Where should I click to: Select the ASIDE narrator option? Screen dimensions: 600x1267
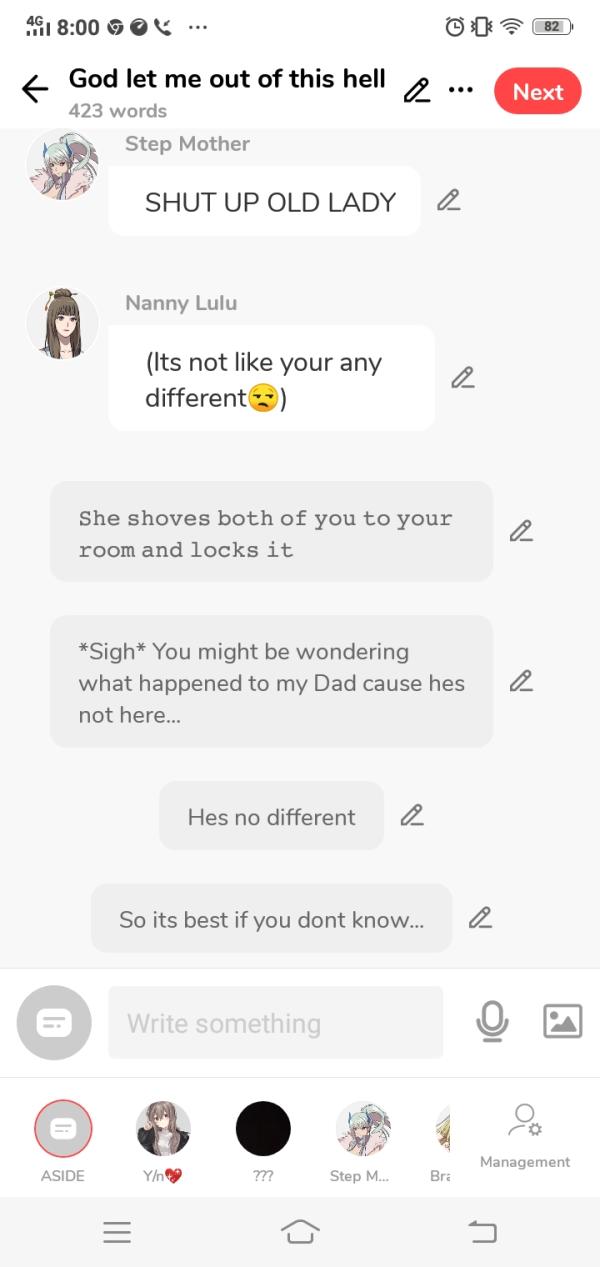click(x=63, y=1129)
